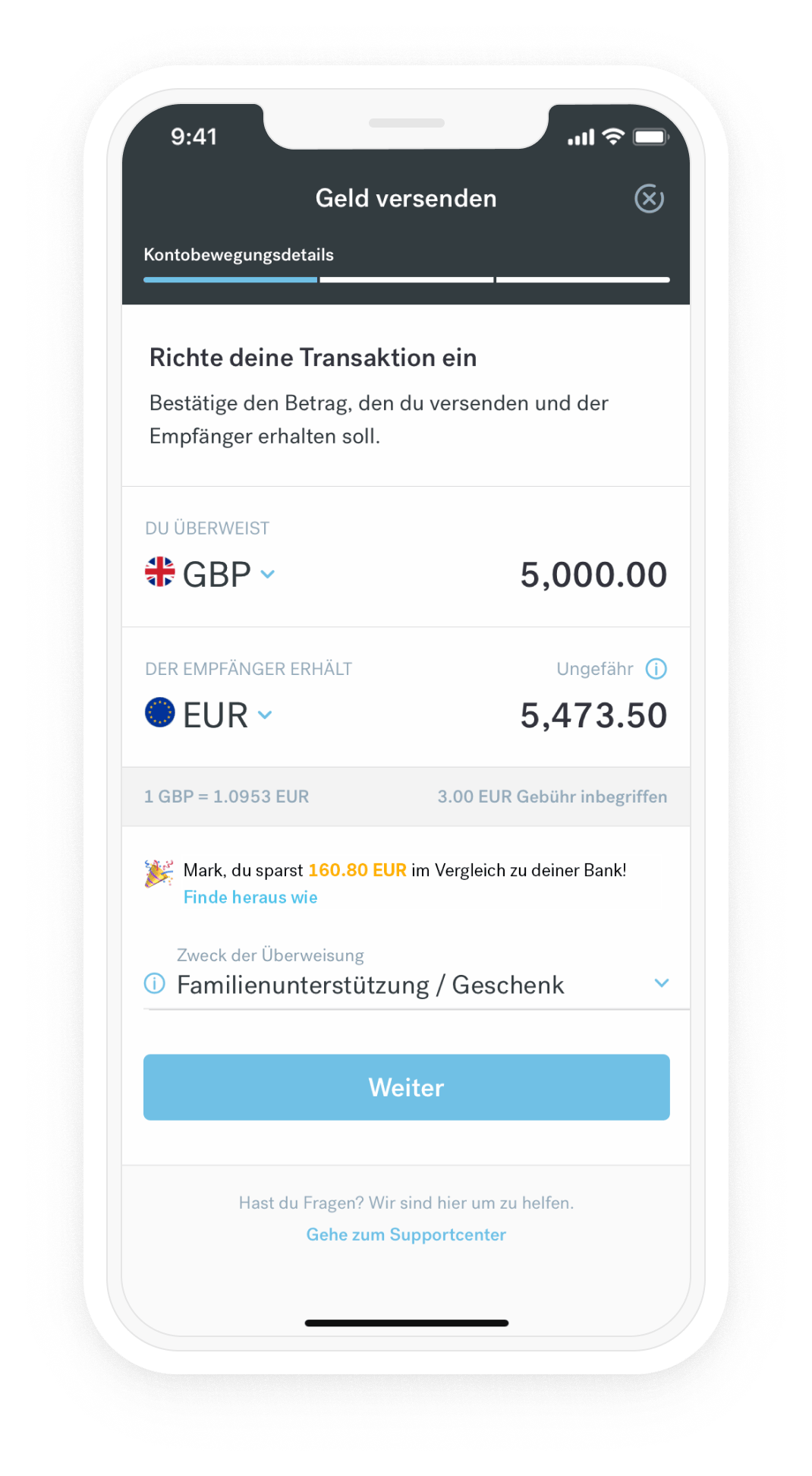Click the 5,000.00 amount field
The image size is (812, 1476).
click(x=593, y=575)
